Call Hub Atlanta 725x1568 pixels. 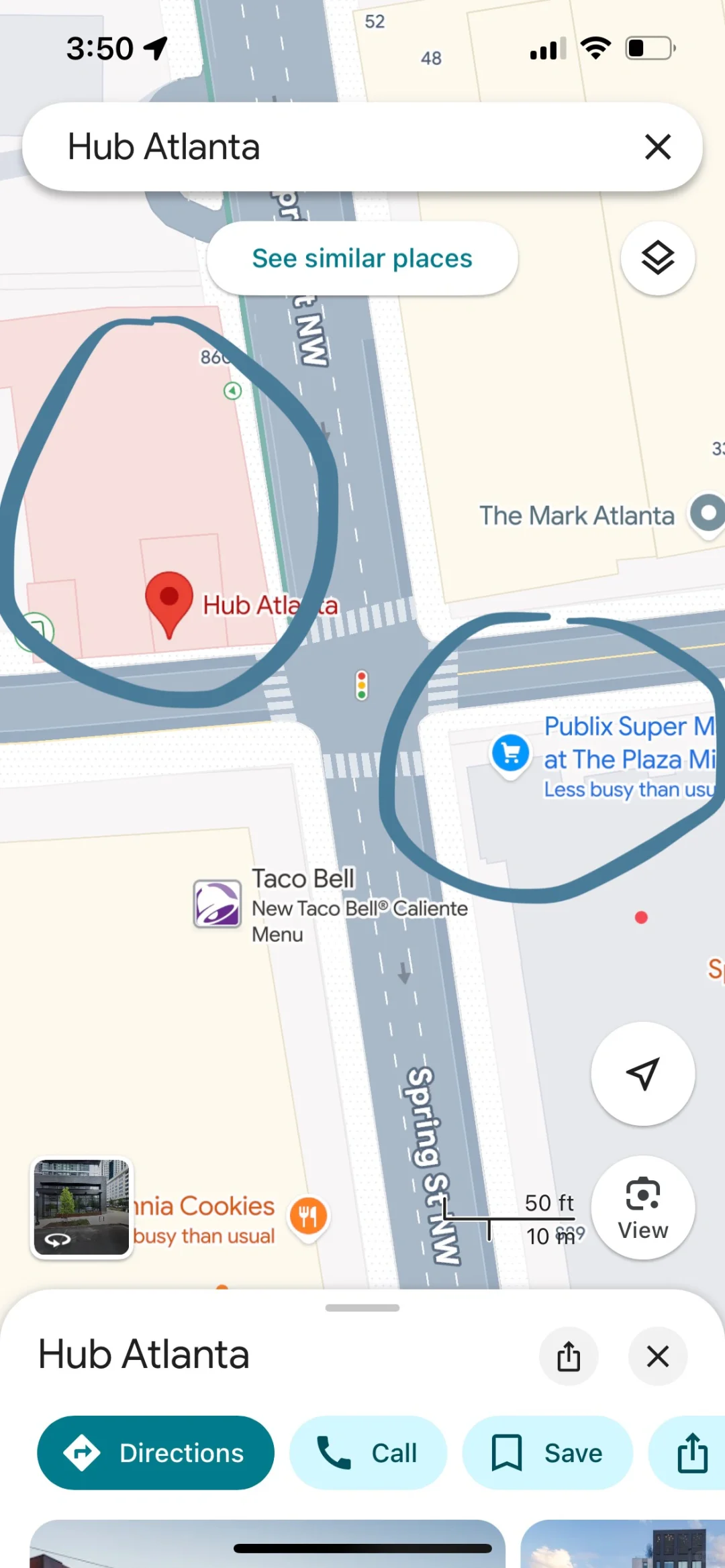[x=368, y=1453]
